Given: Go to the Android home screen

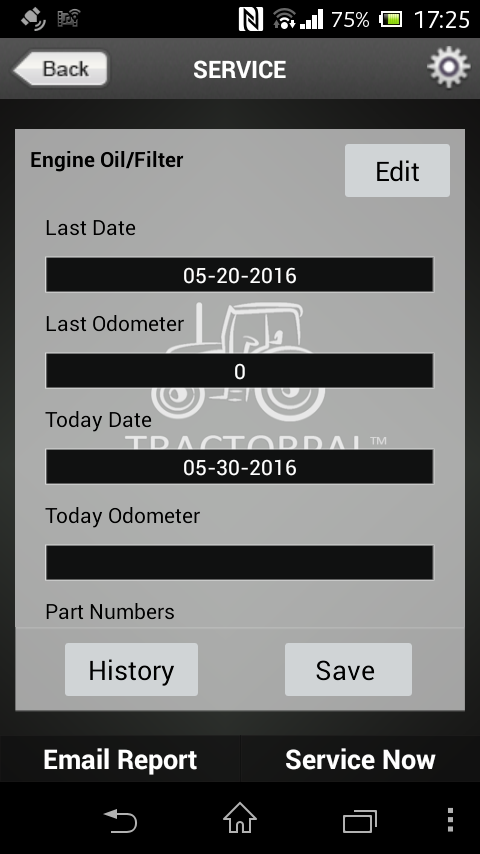Looking at the screenshot, I should click(240, 819).
